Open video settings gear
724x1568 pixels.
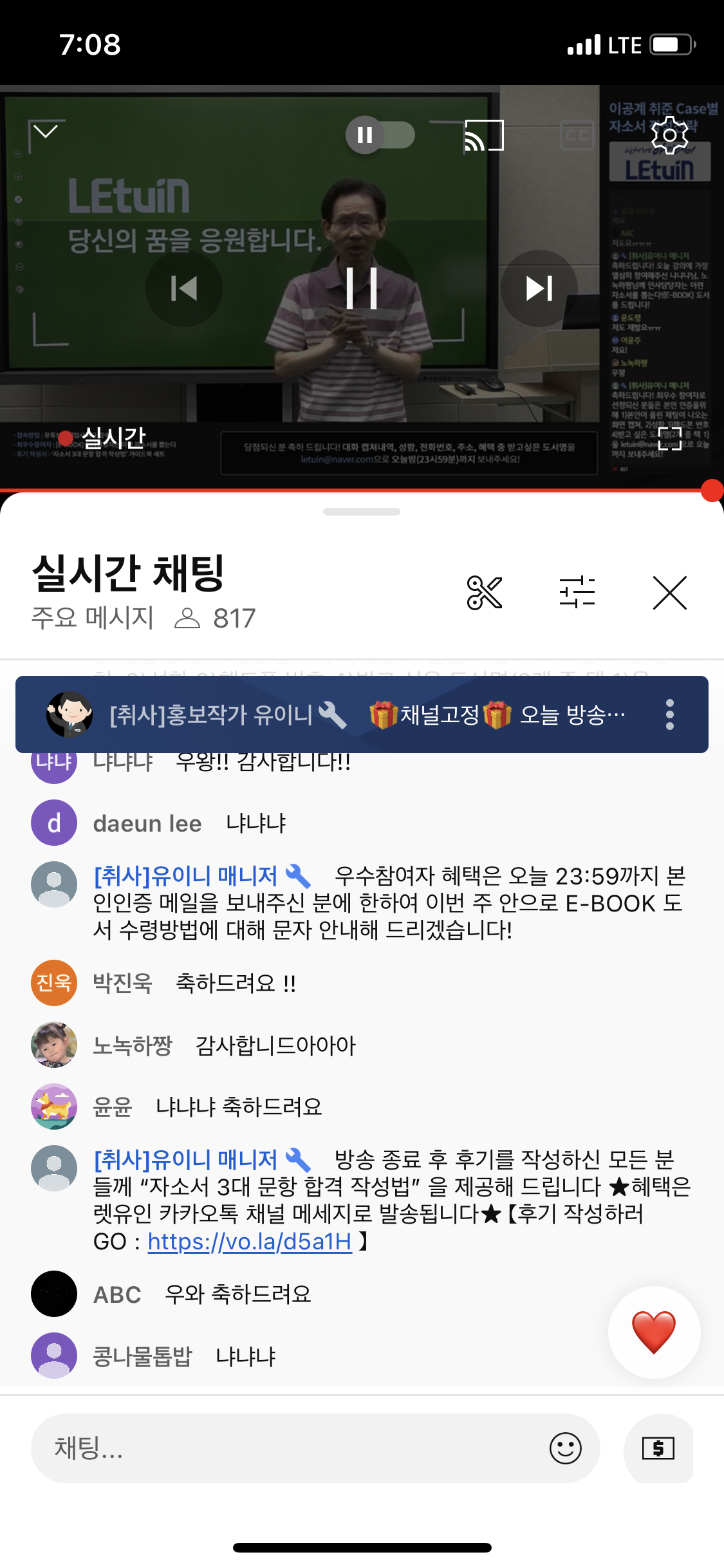tap(669, 135)
